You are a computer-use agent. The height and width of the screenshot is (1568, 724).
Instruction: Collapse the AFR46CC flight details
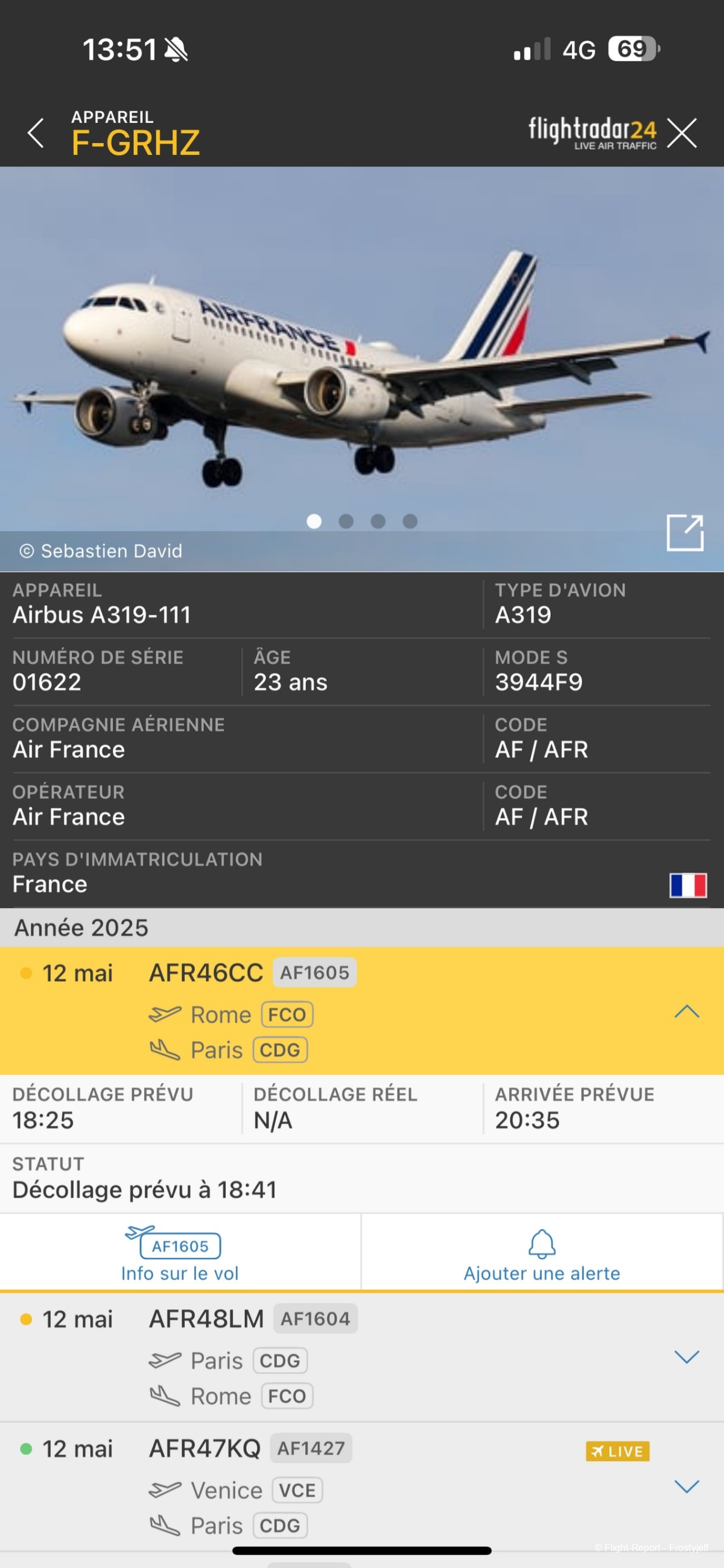click(686, 1011)
